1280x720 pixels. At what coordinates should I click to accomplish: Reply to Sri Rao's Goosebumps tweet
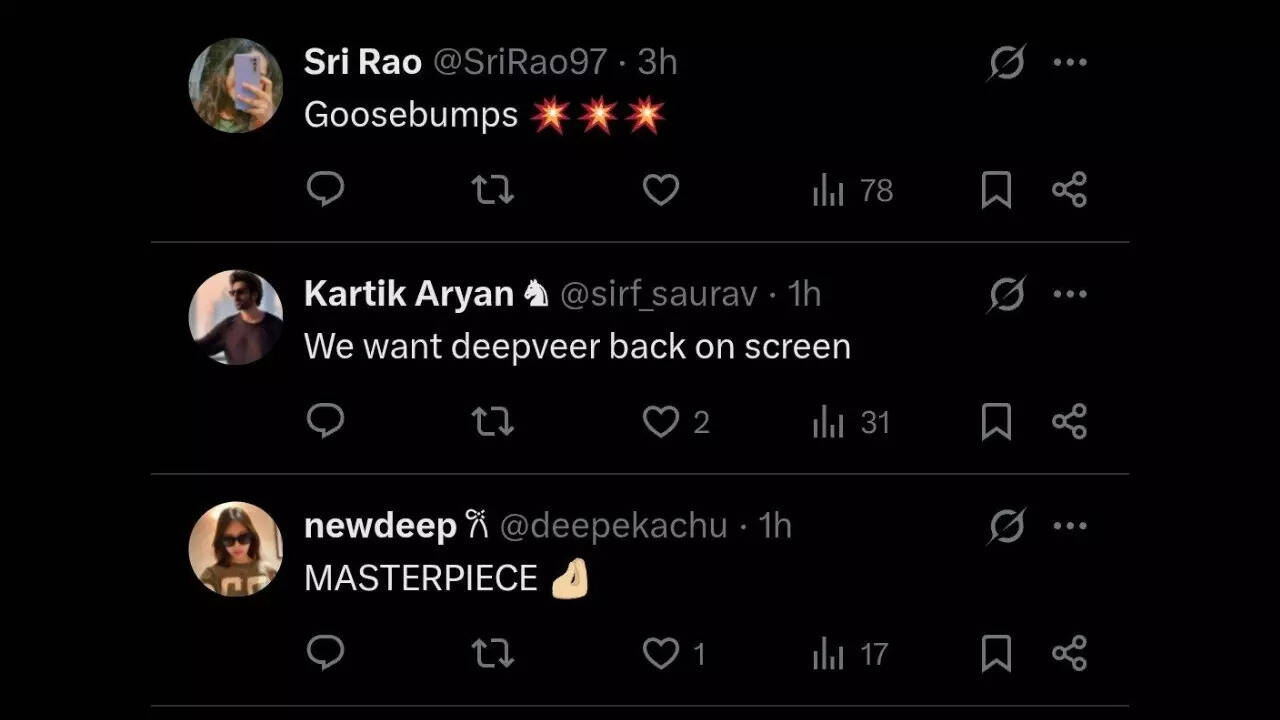click(325, 189)
